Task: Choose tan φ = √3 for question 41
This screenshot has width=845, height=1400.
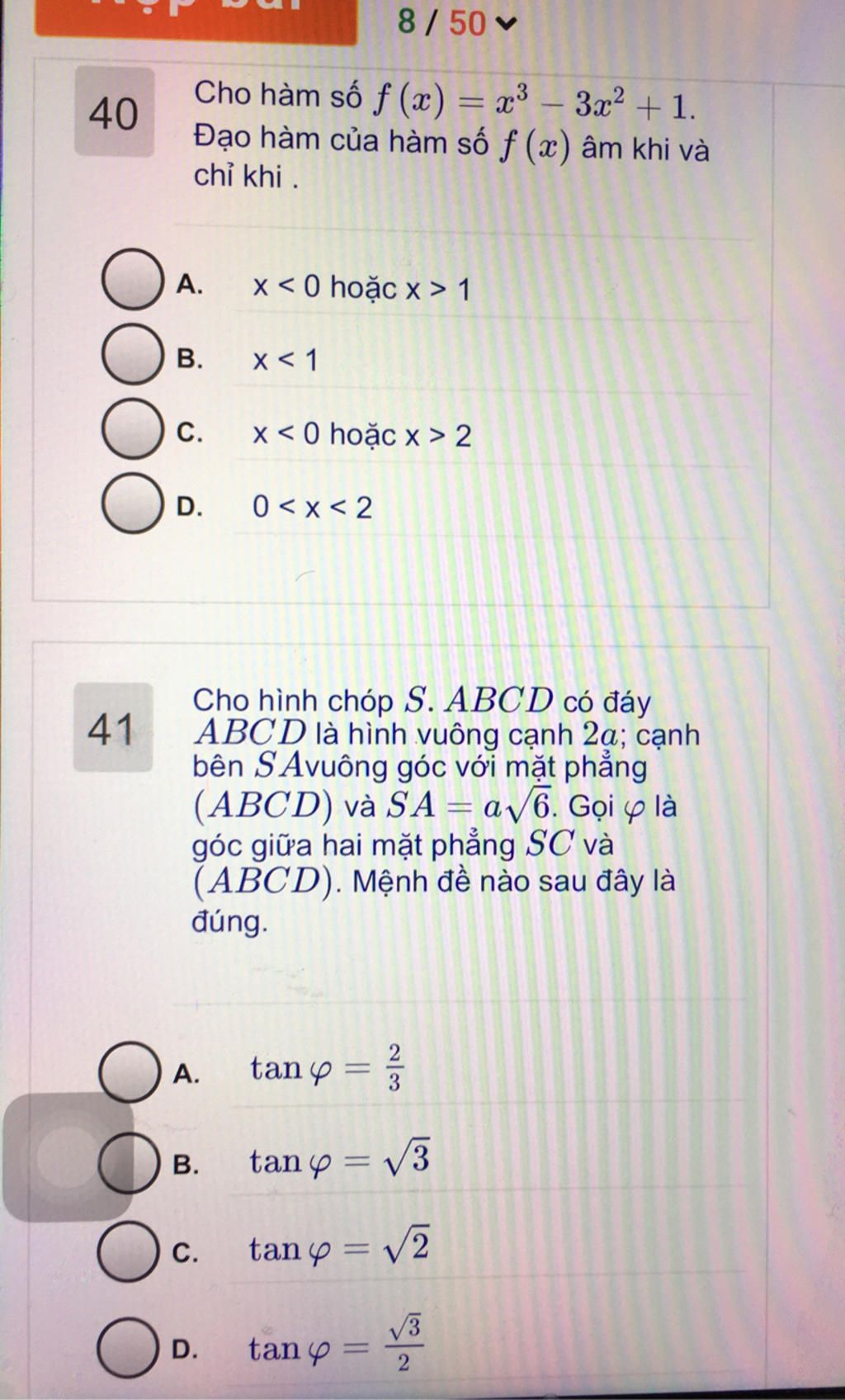Action: point(128,1163)
